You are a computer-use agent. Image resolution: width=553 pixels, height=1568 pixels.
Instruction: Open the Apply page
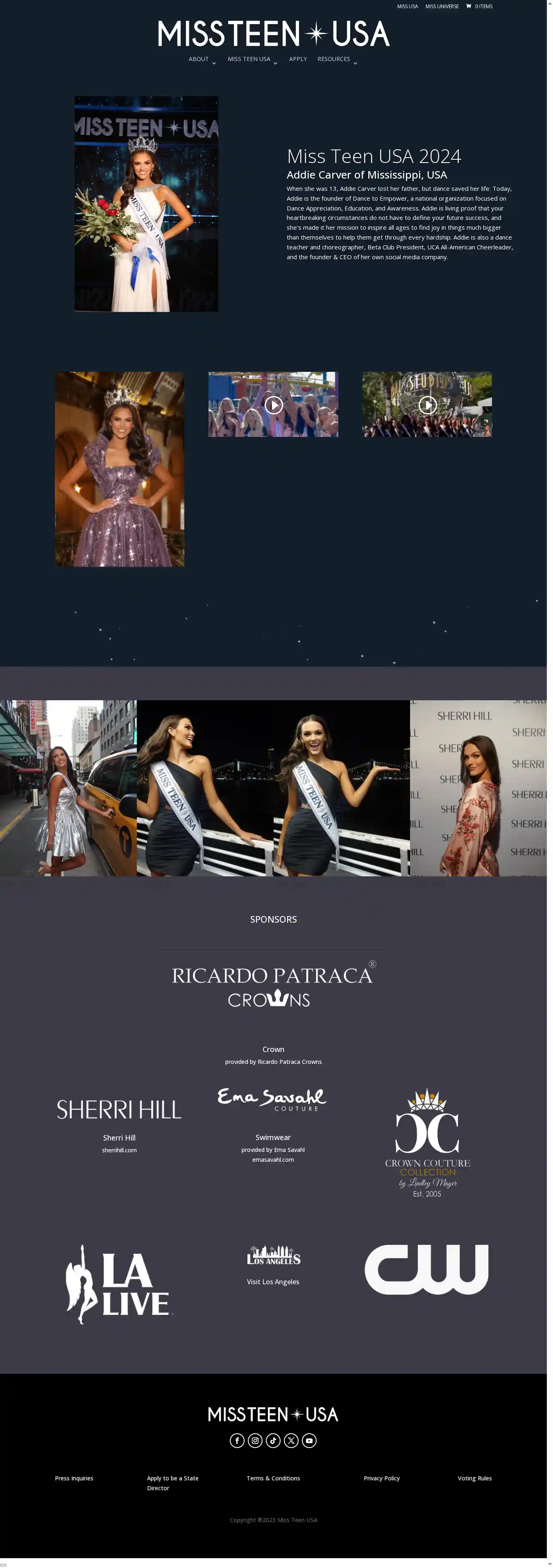[x=298, y=60]
